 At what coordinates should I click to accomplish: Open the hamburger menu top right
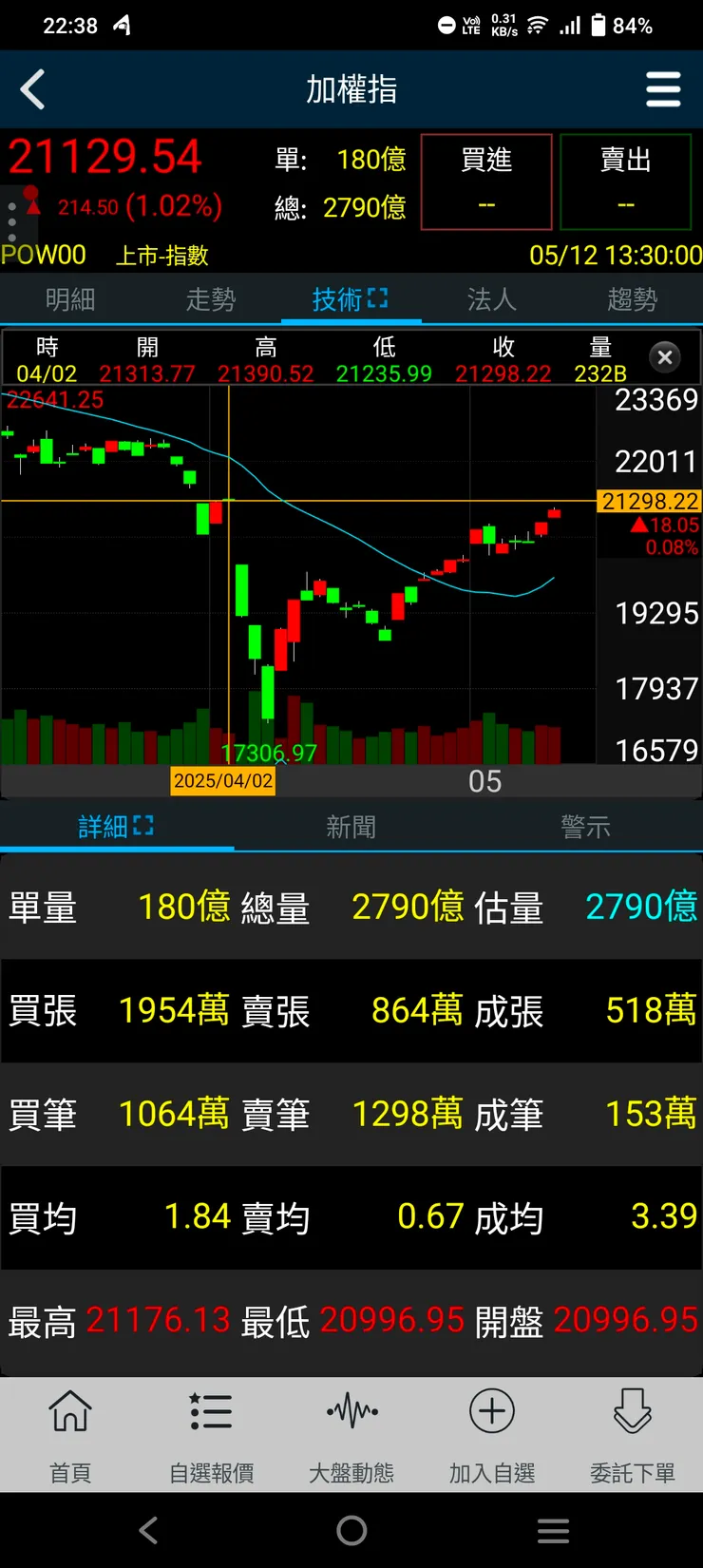pyautogui.click(x=663, y=89)
